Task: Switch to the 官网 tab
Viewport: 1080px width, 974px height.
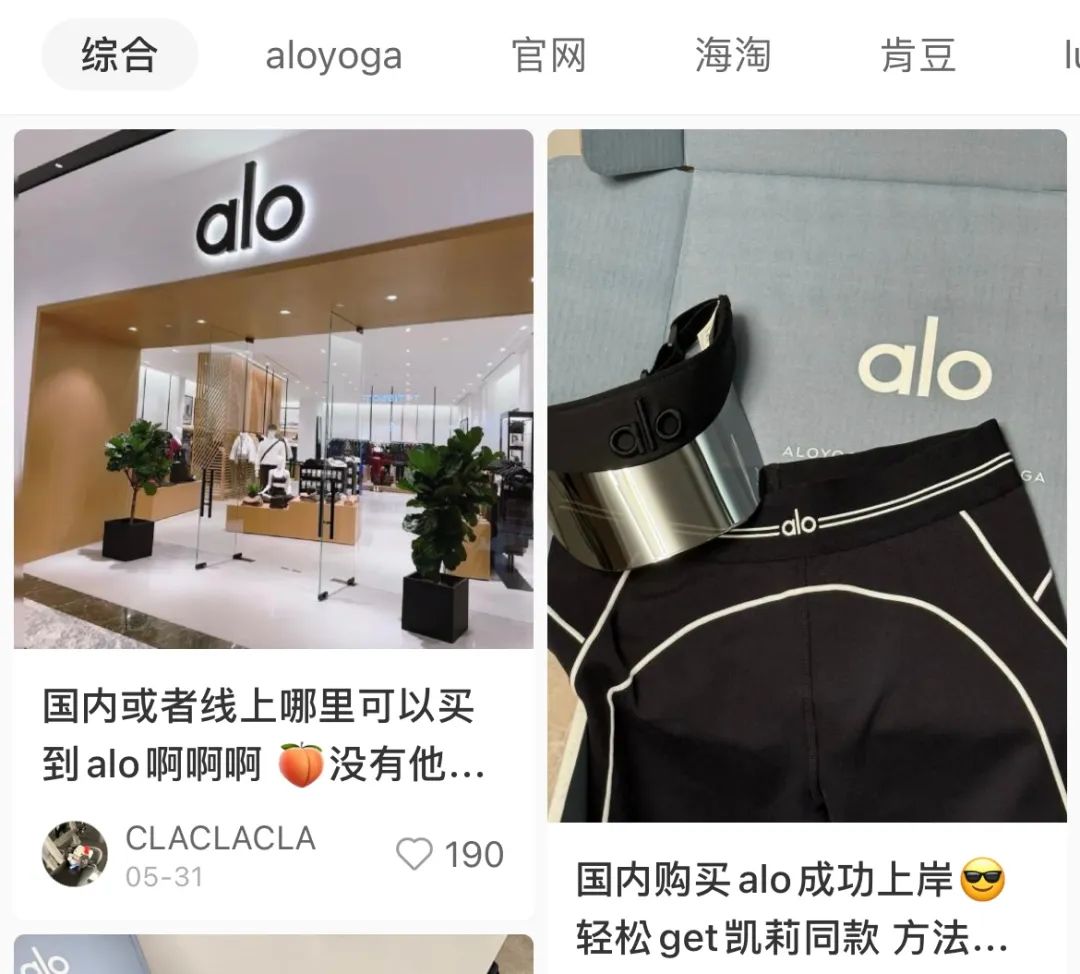Action: pyautogui.click(x=548, y=55)
